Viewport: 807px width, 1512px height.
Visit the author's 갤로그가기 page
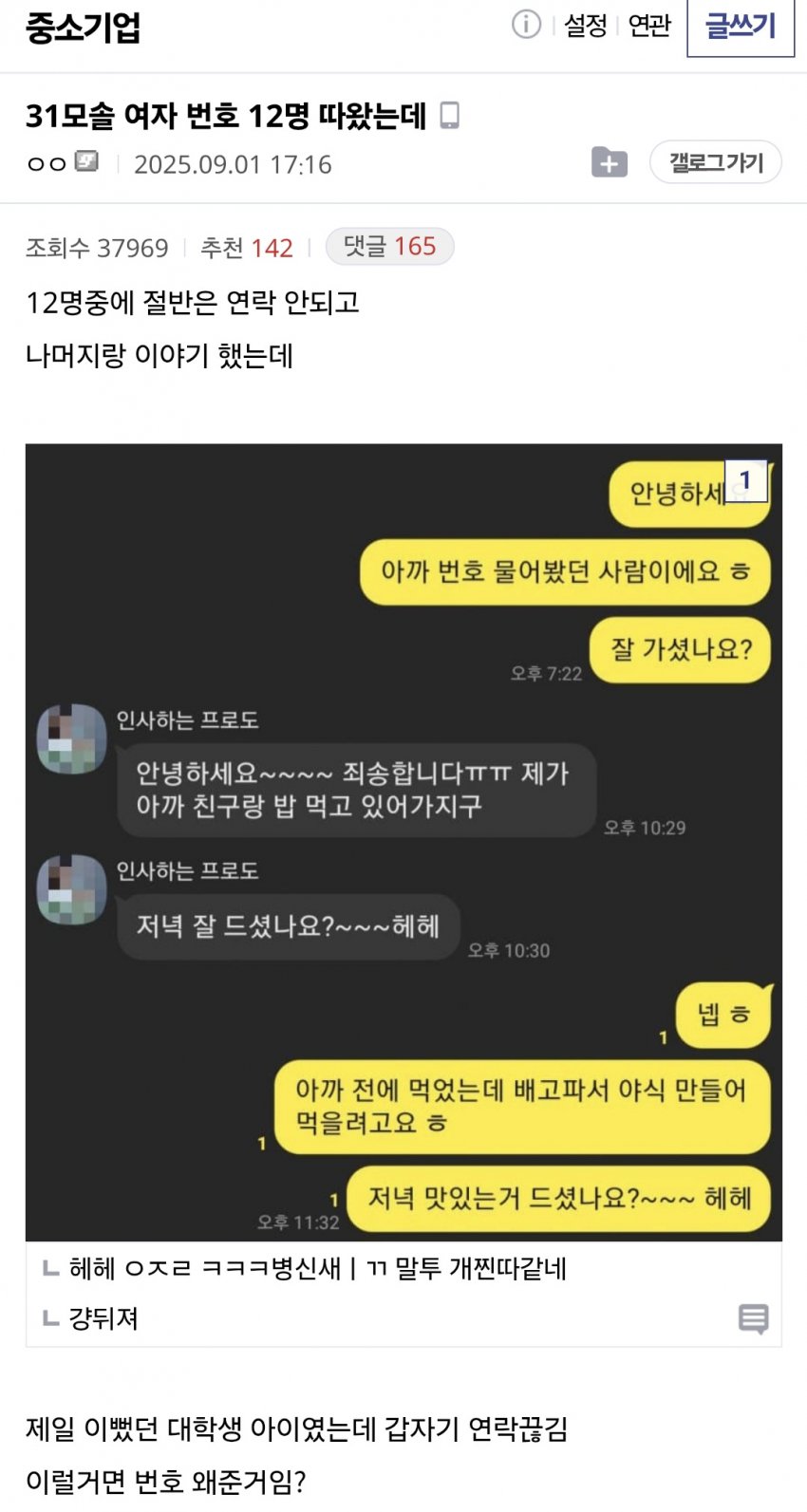tap(716, 162)
